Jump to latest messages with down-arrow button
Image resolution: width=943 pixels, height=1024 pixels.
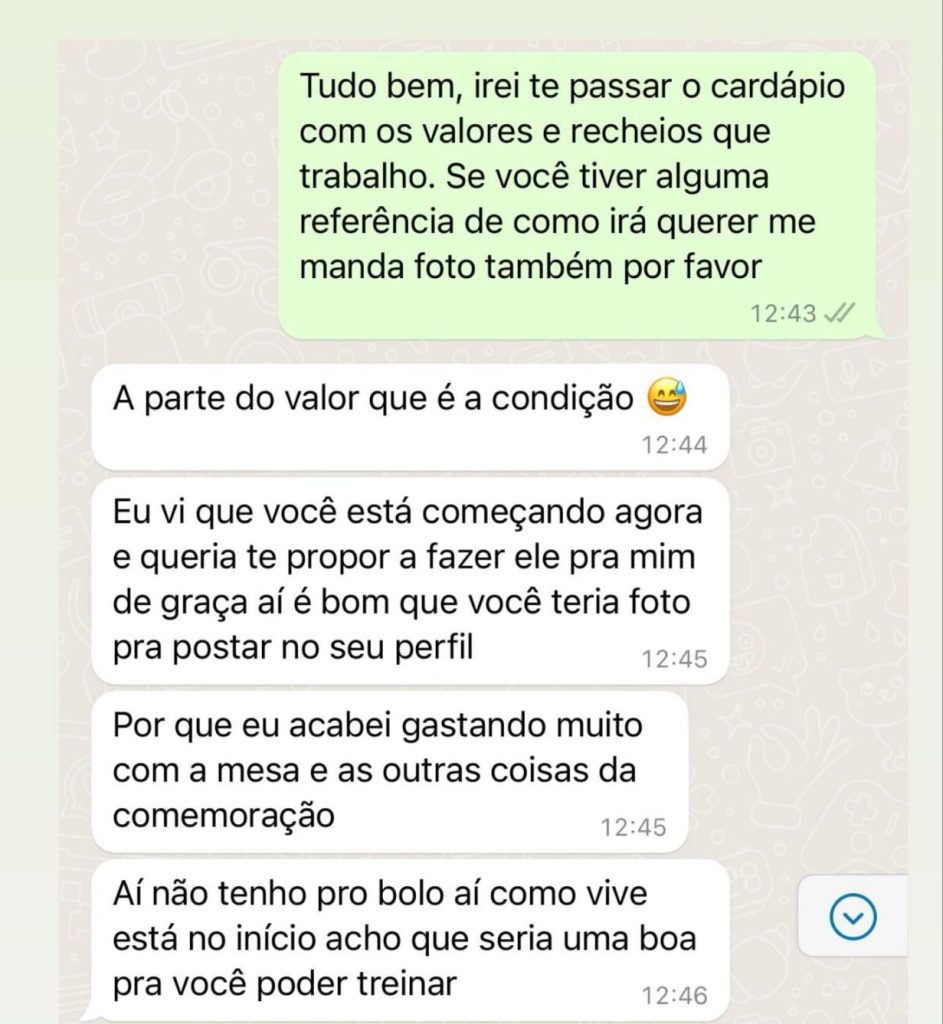click(853, 915)
